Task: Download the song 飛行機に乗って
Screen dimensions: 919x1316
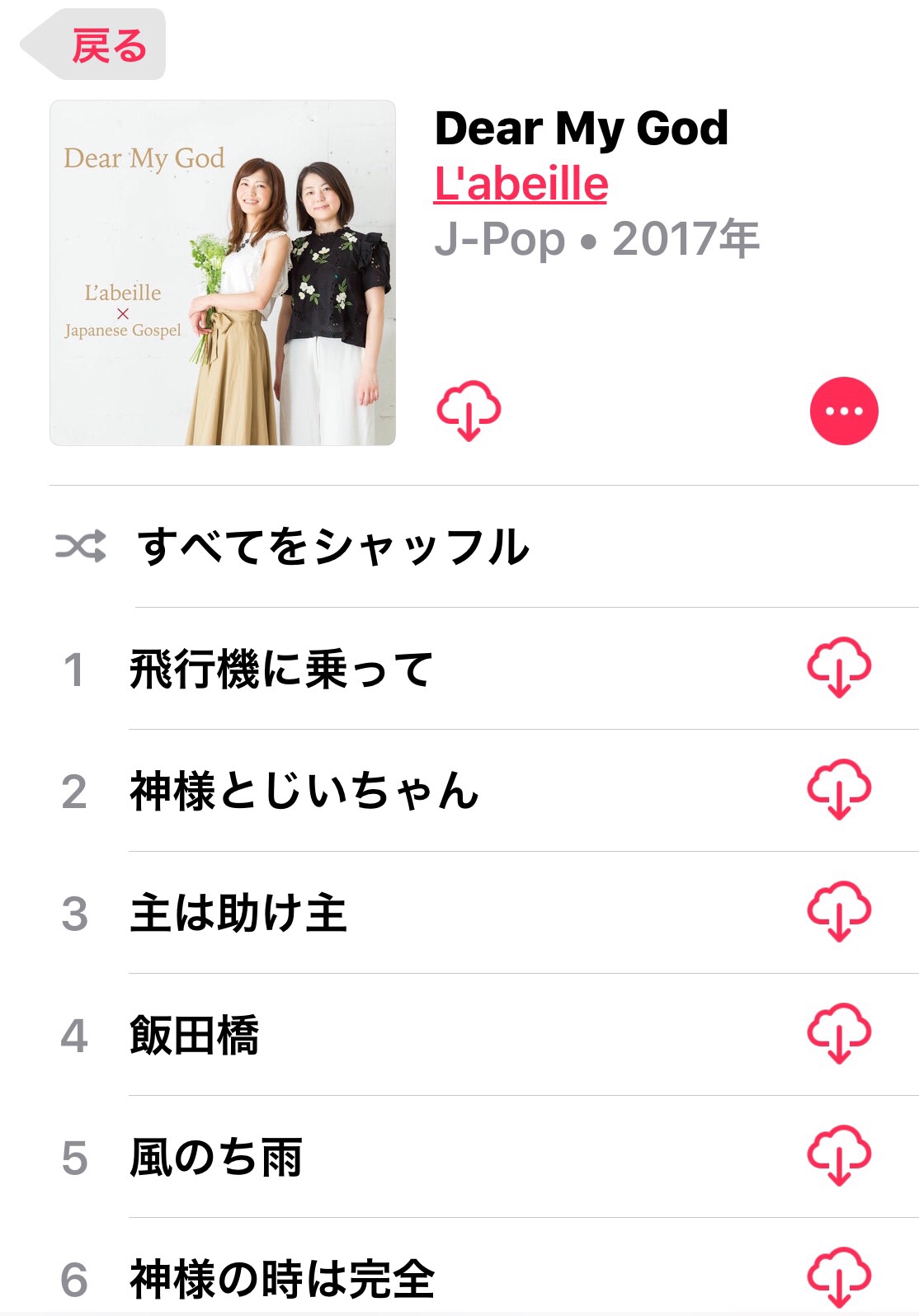Action: [838, 667]
